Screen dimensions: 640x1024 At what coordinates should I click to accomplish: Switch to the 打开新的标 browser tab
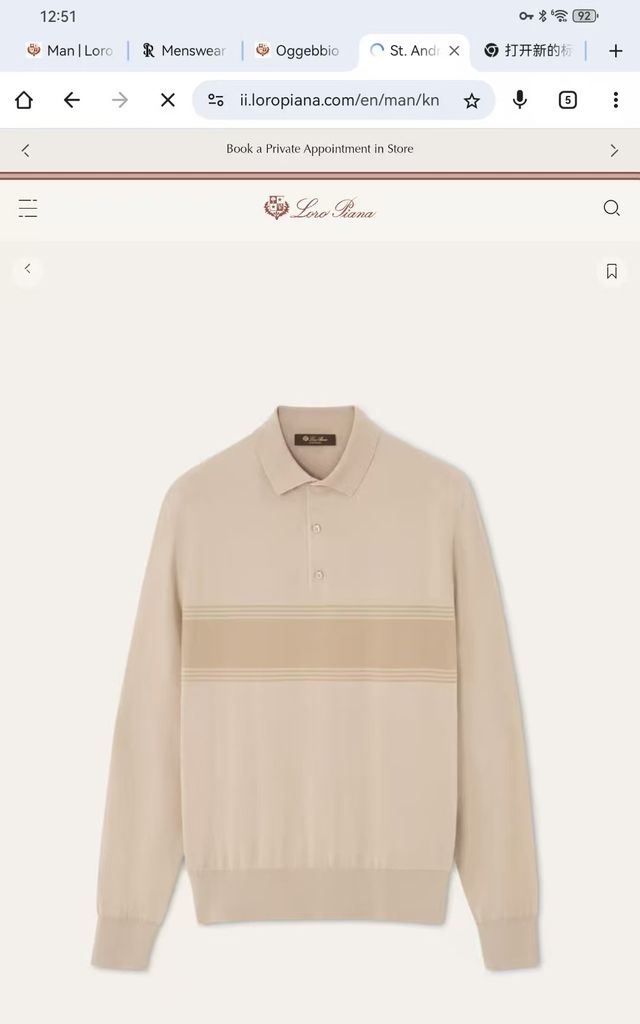pos(528,50)
